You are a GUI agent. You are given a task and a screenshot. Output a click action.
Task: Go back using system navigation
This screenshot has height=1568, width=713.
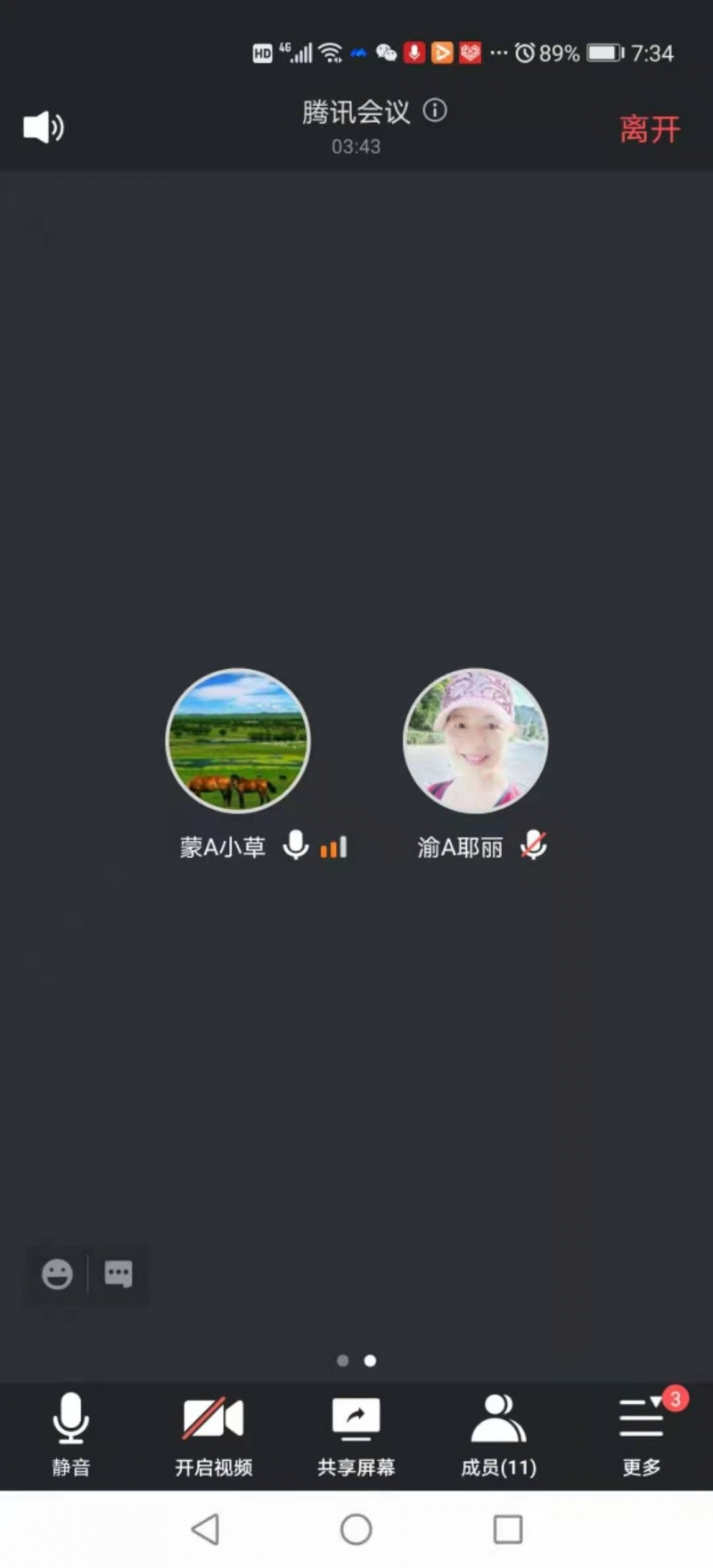click(205, 1530)
